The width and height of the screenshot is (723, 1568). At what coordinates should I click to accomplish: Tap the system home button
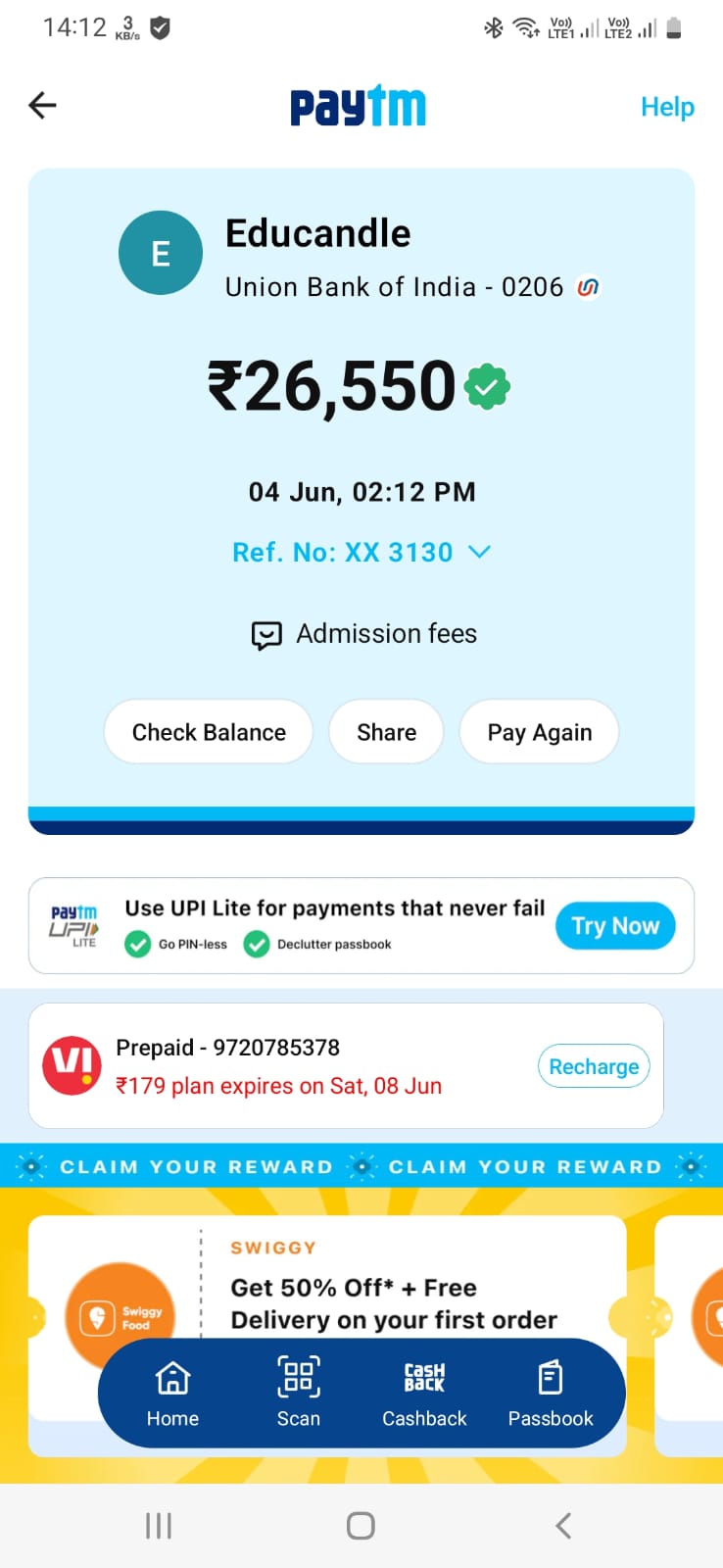pos(361,1525)
